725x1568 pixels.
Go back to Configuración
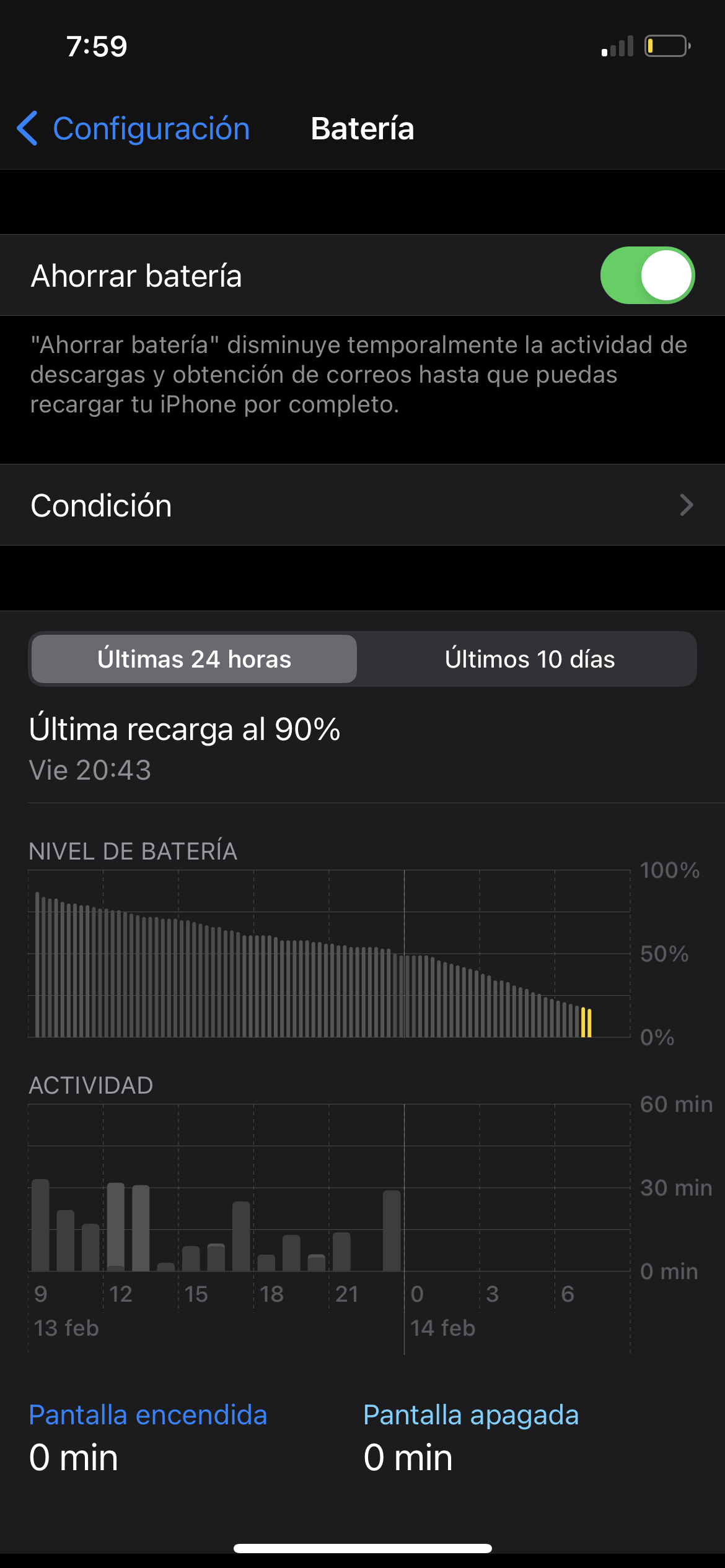133,129
